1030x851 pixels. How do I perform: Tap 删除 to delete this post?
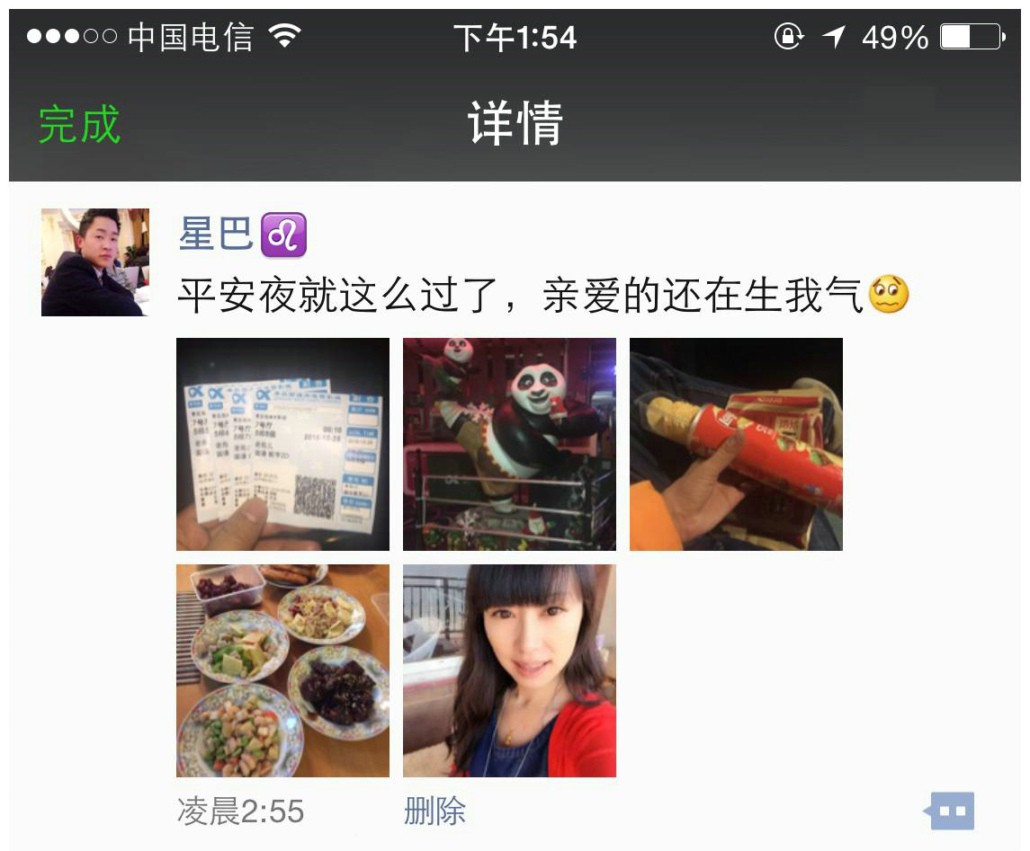tap(435, 811)
